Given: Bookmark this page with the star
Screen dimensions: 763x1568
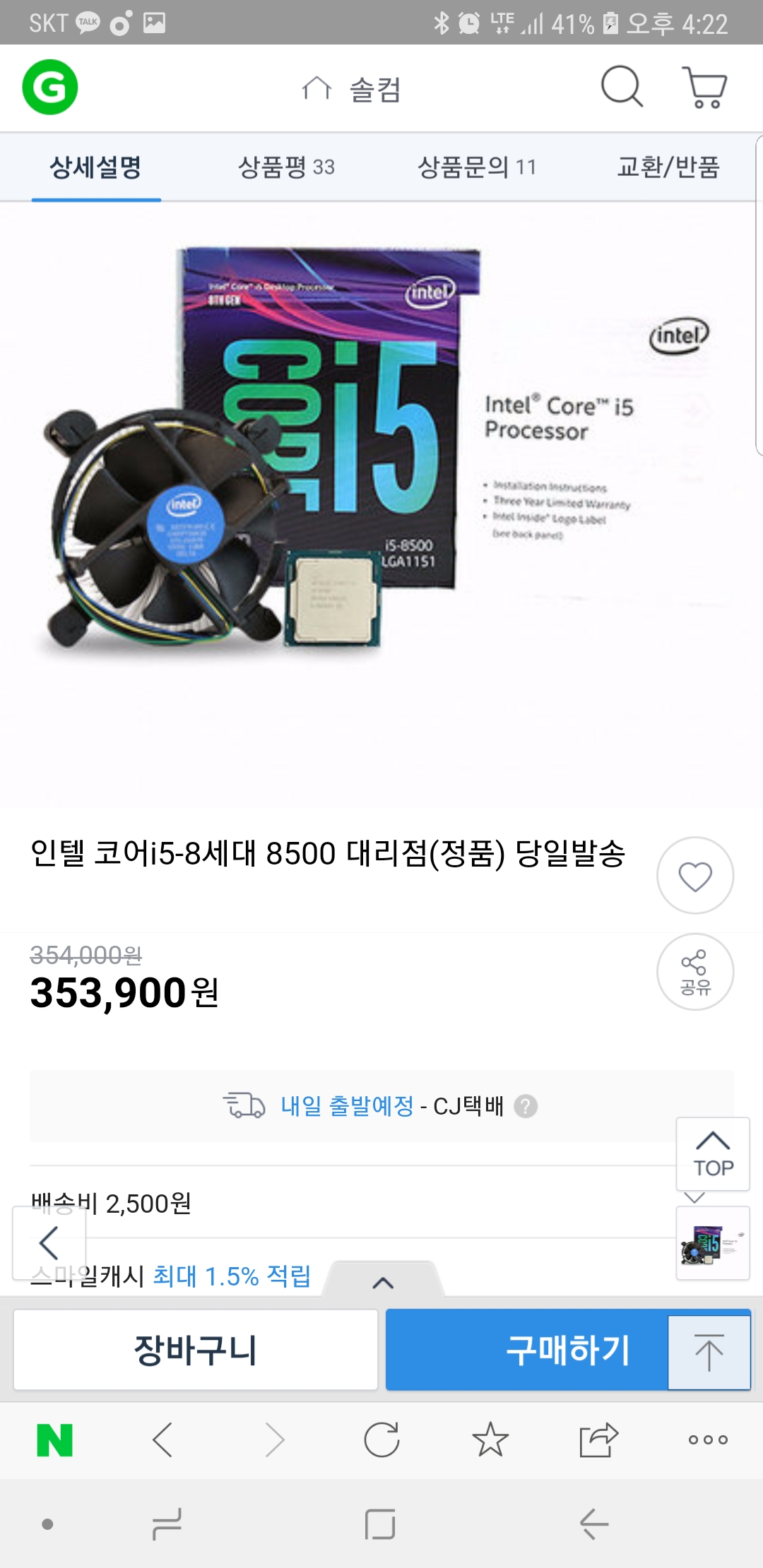Looking at the screenshot, I should (x=490, y=1440).
